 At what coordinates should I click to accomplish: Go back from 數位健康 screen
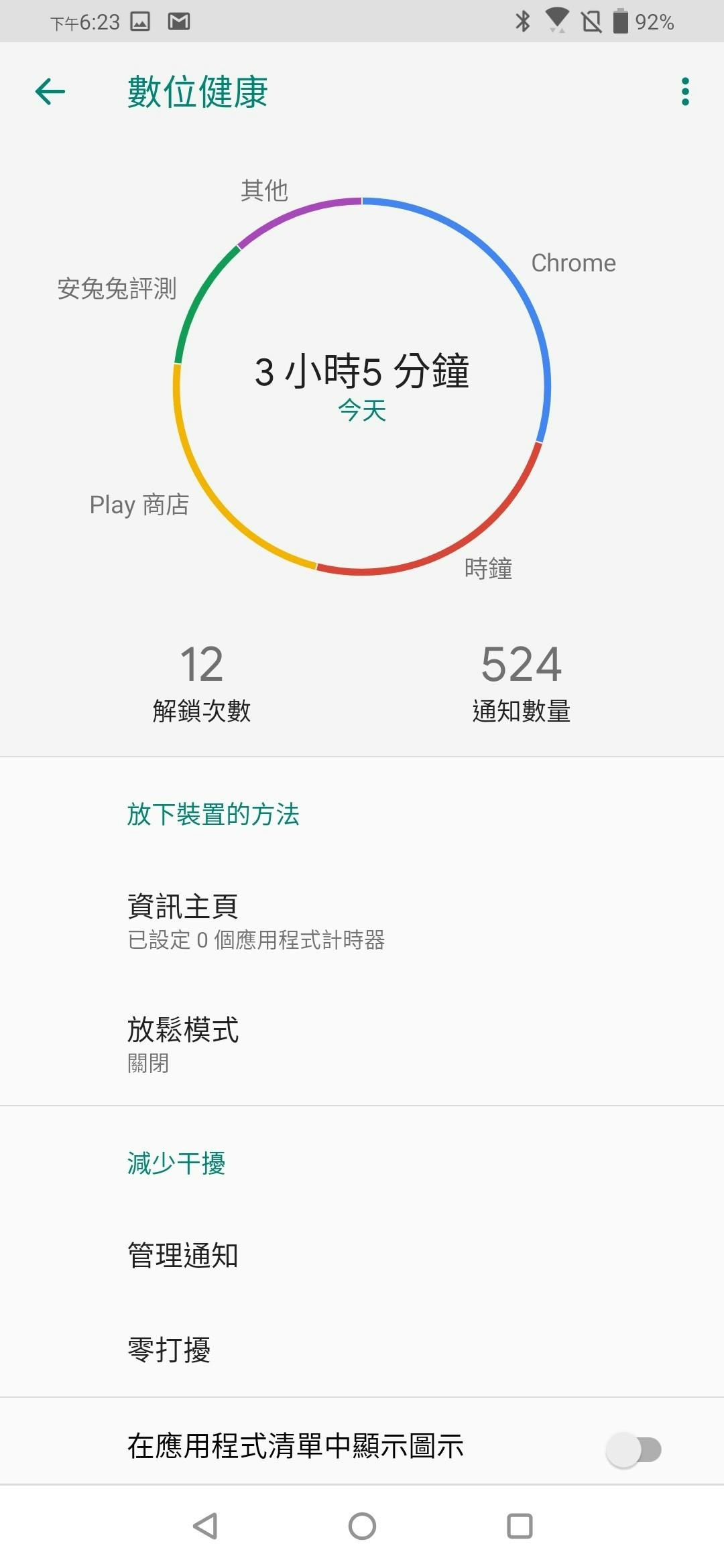tap(50, 92)
